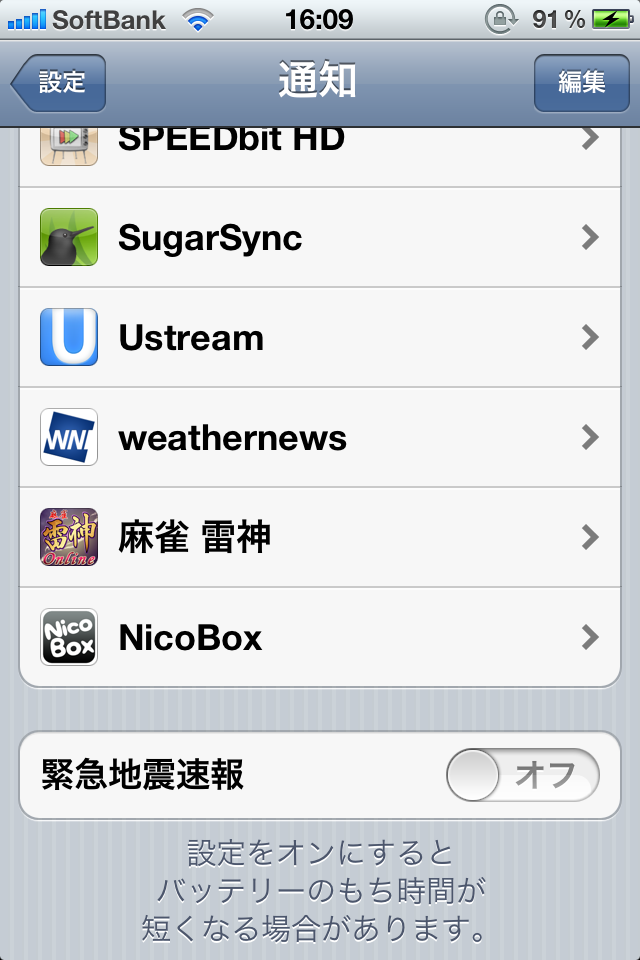Toggle the 緊急地震速報 switch
The image size is (640, 960).
pos(522,776)
